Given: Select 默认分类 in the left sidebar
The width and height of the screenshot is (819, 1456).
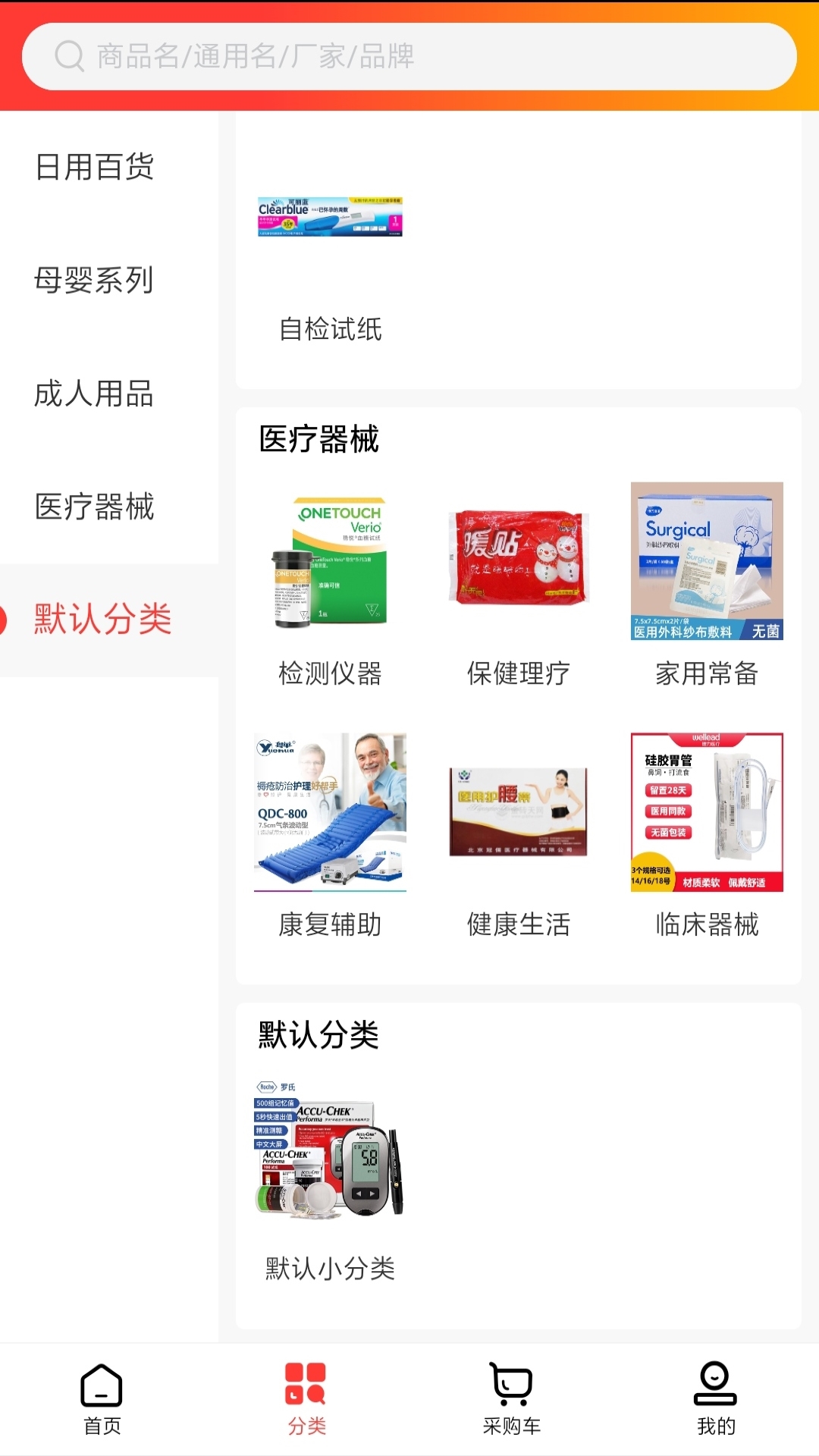Looking at the screenshot, I should [x=102, y=620].
